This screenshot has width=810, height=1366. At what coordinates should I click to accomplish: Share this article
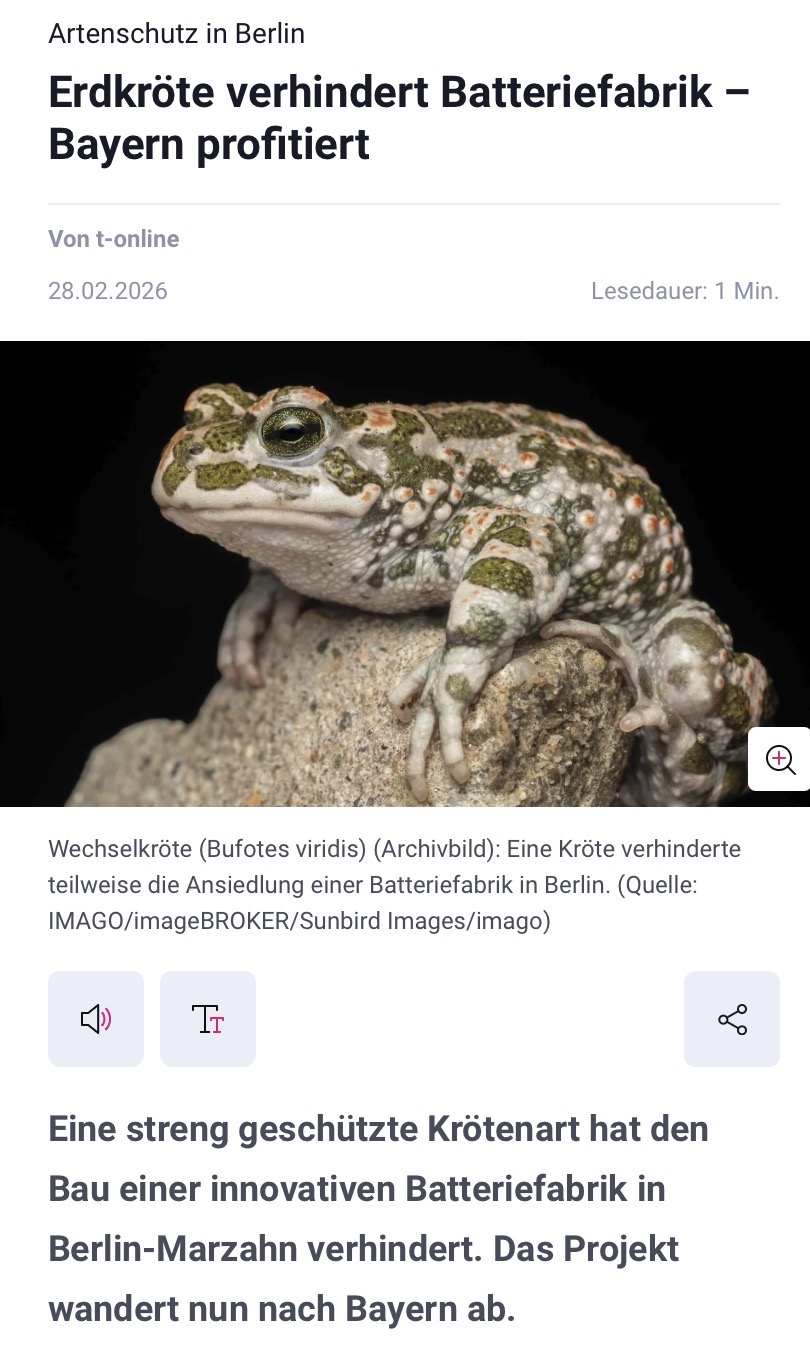coord(732,1019)
